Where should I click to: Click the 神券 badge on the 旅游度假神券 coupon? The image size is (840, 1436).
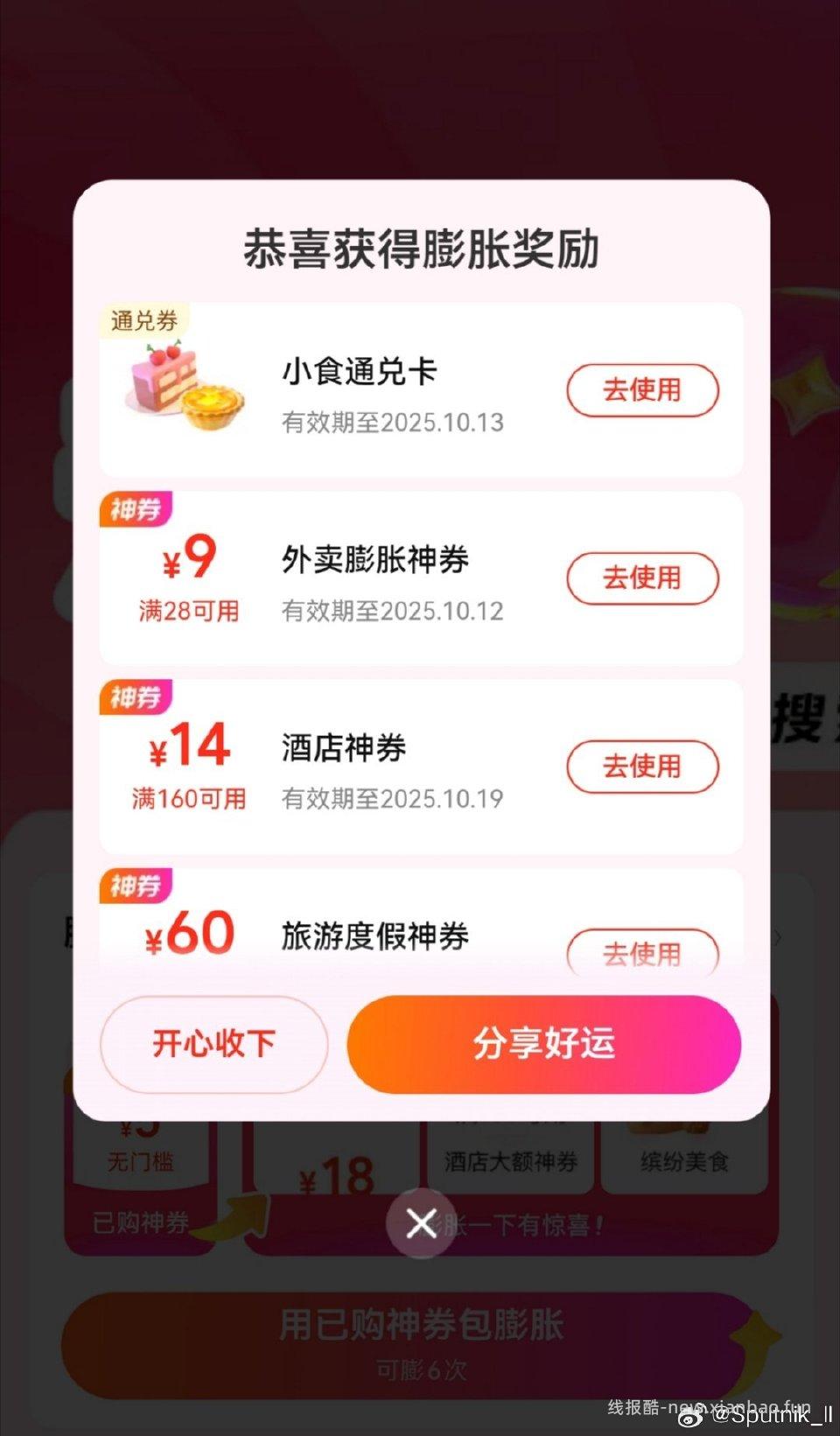(136, 886)
